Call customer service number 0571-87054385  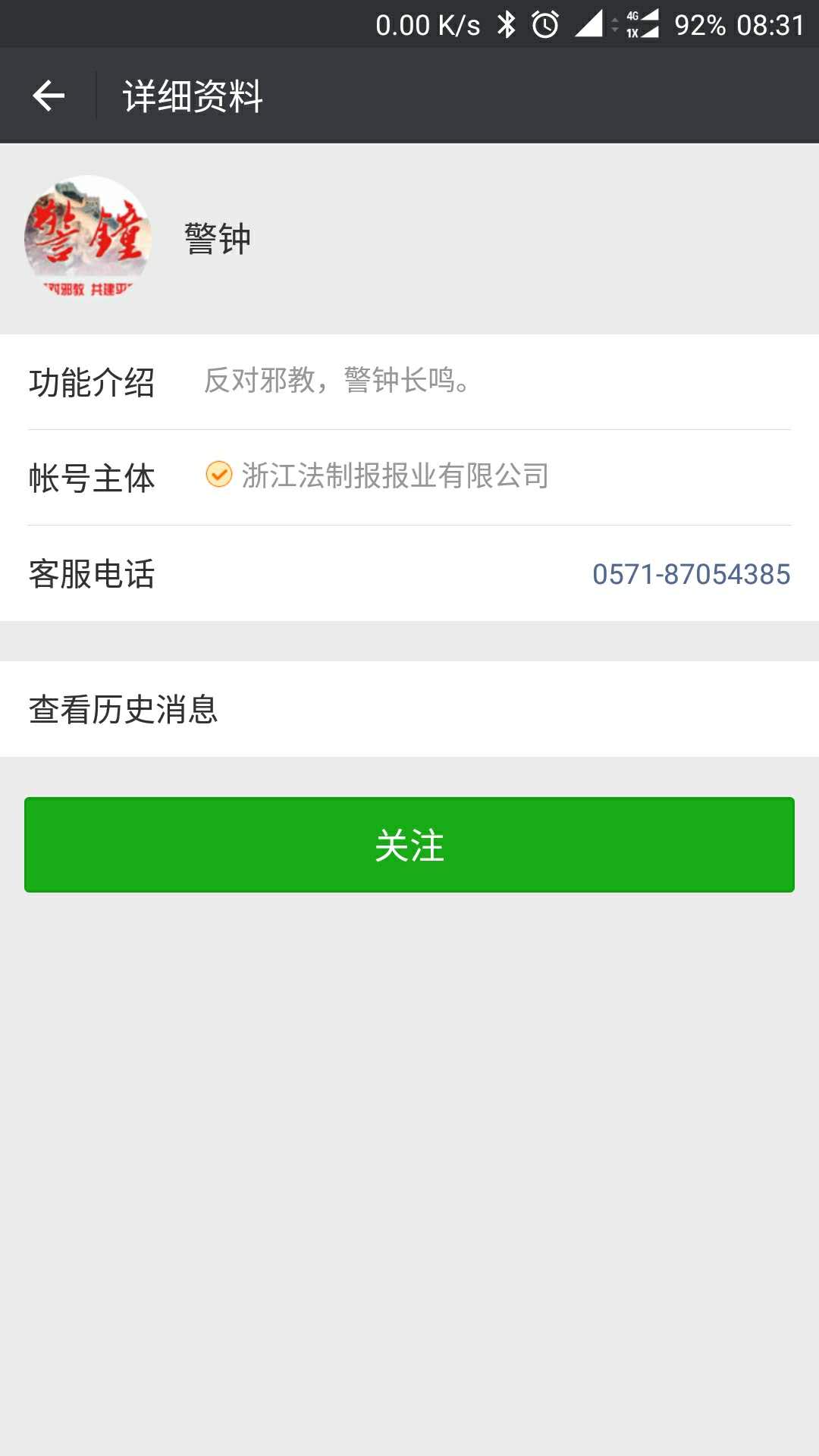[690, 574]
